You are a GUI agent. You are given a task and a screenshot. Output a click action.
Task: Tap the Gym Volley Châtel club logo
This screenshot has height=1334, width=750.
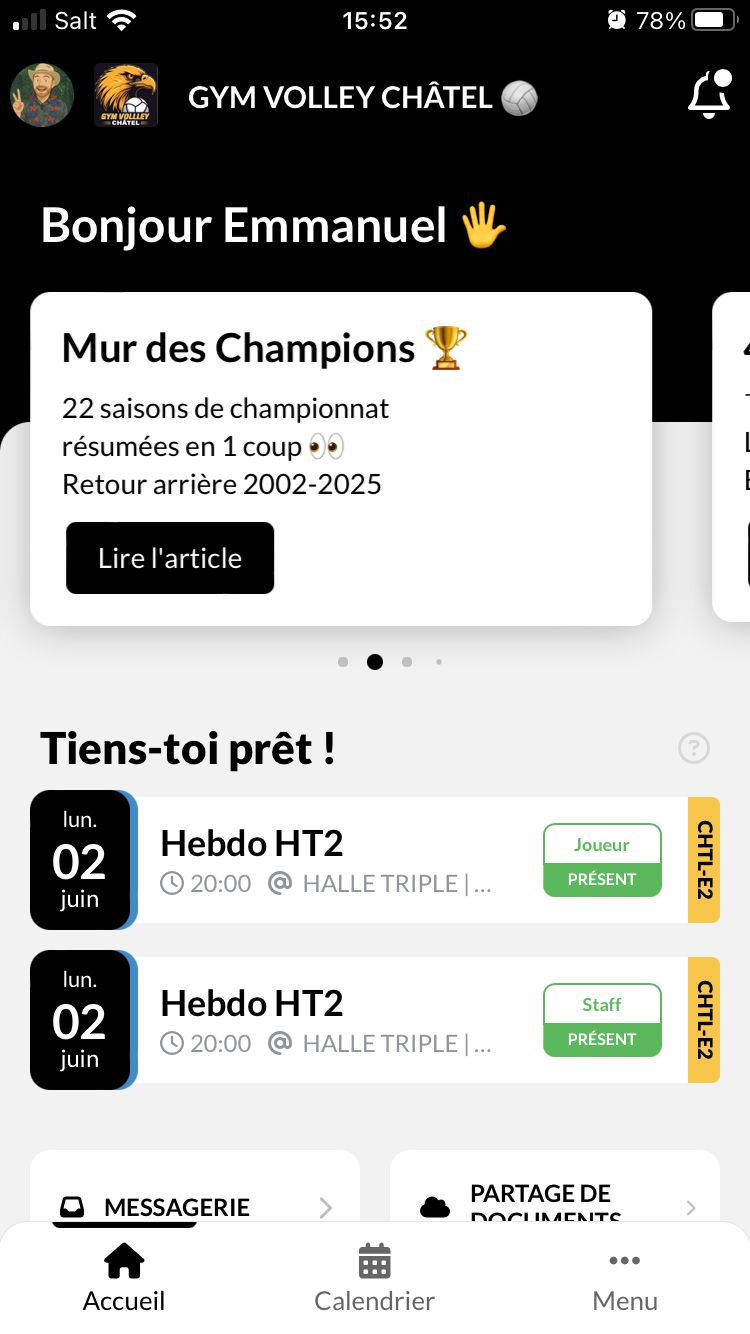click(126, 95)
